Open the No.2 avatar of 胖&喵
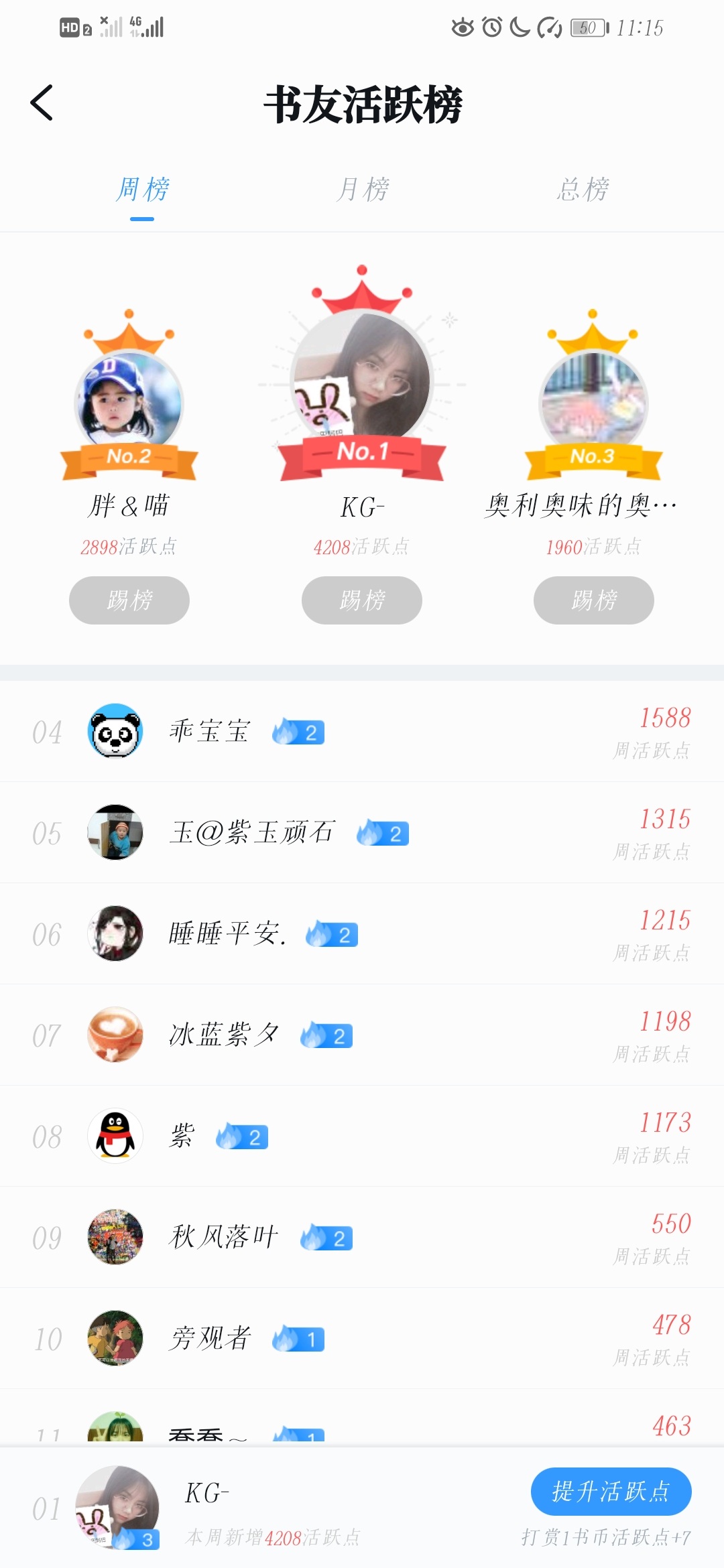This screenshot has height=1568, width=724. tap(129, 403)
